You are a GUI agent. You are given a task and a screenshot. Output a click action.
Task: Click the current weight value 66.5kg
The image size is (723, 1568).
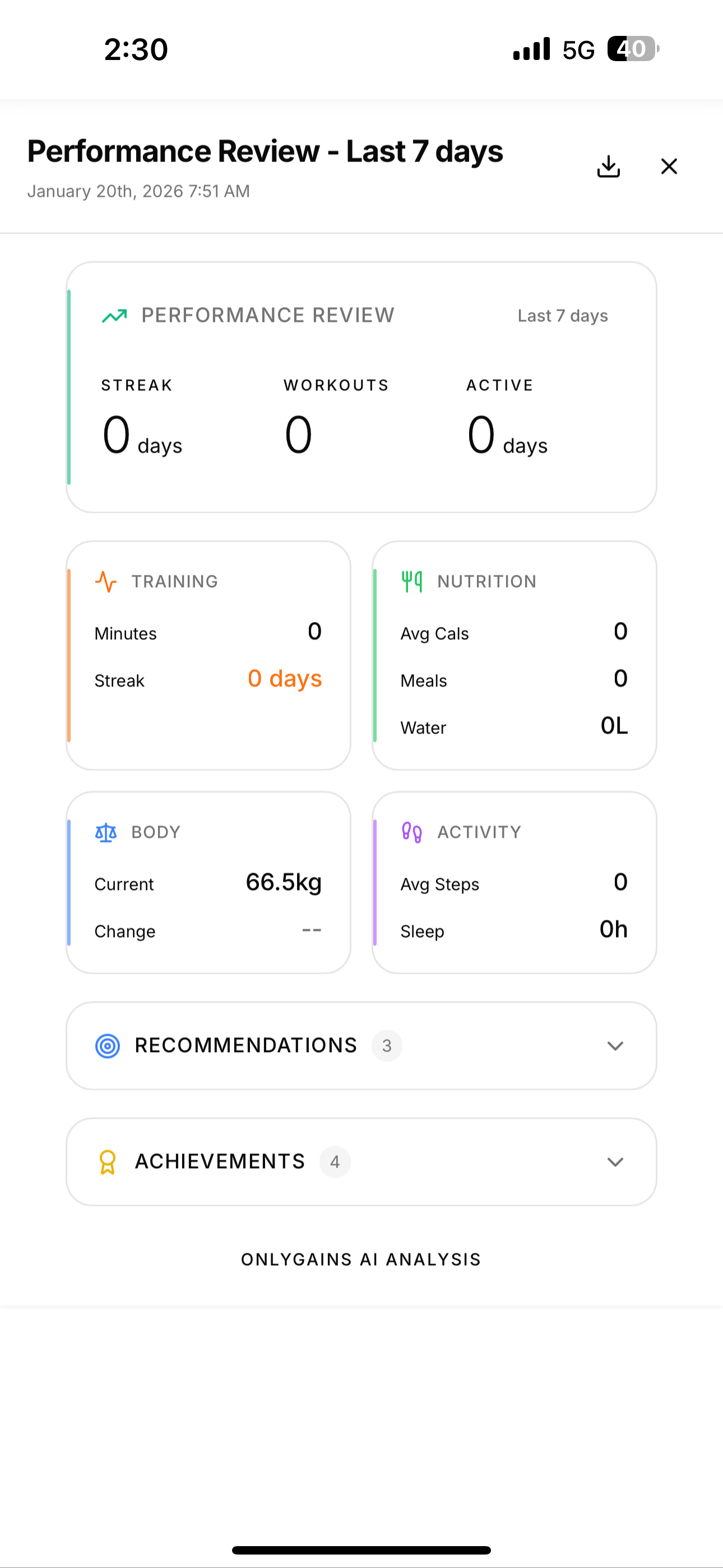click(x=284, y=882)
